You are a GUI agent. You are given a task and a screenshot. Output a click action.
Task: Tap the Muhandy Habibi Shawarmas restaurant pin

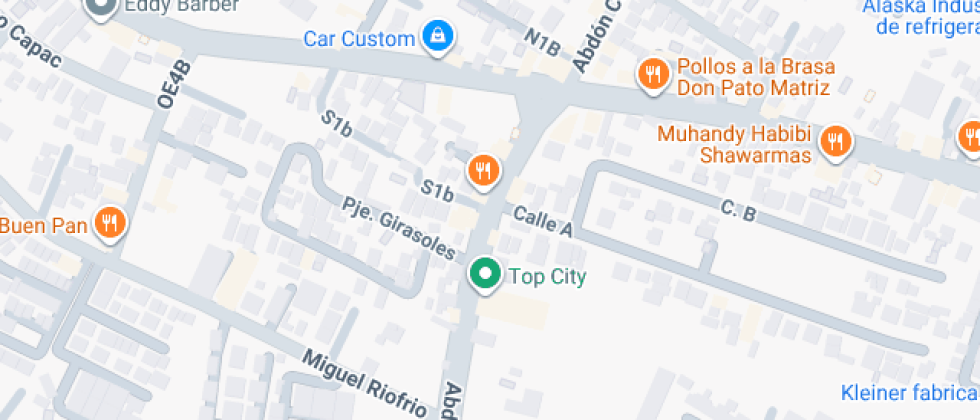(x=833, y=142)
